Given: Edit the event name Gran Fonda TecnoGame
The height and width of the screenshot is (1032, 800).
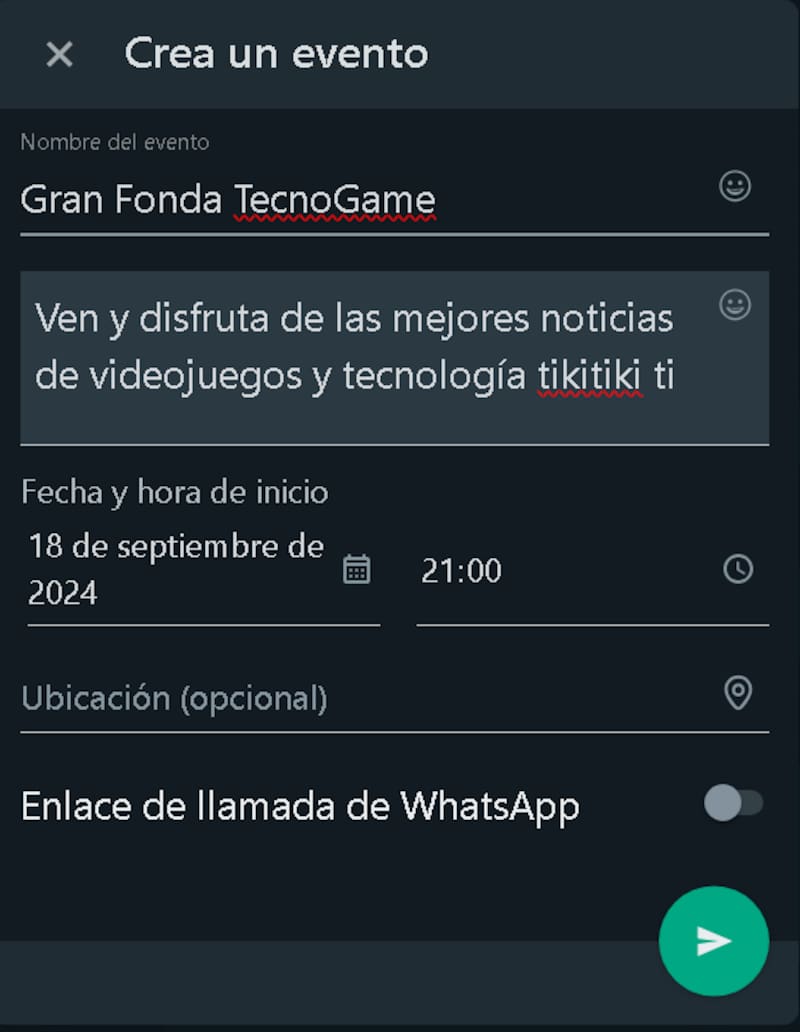Looking at the screenshot, I should 228,200.
